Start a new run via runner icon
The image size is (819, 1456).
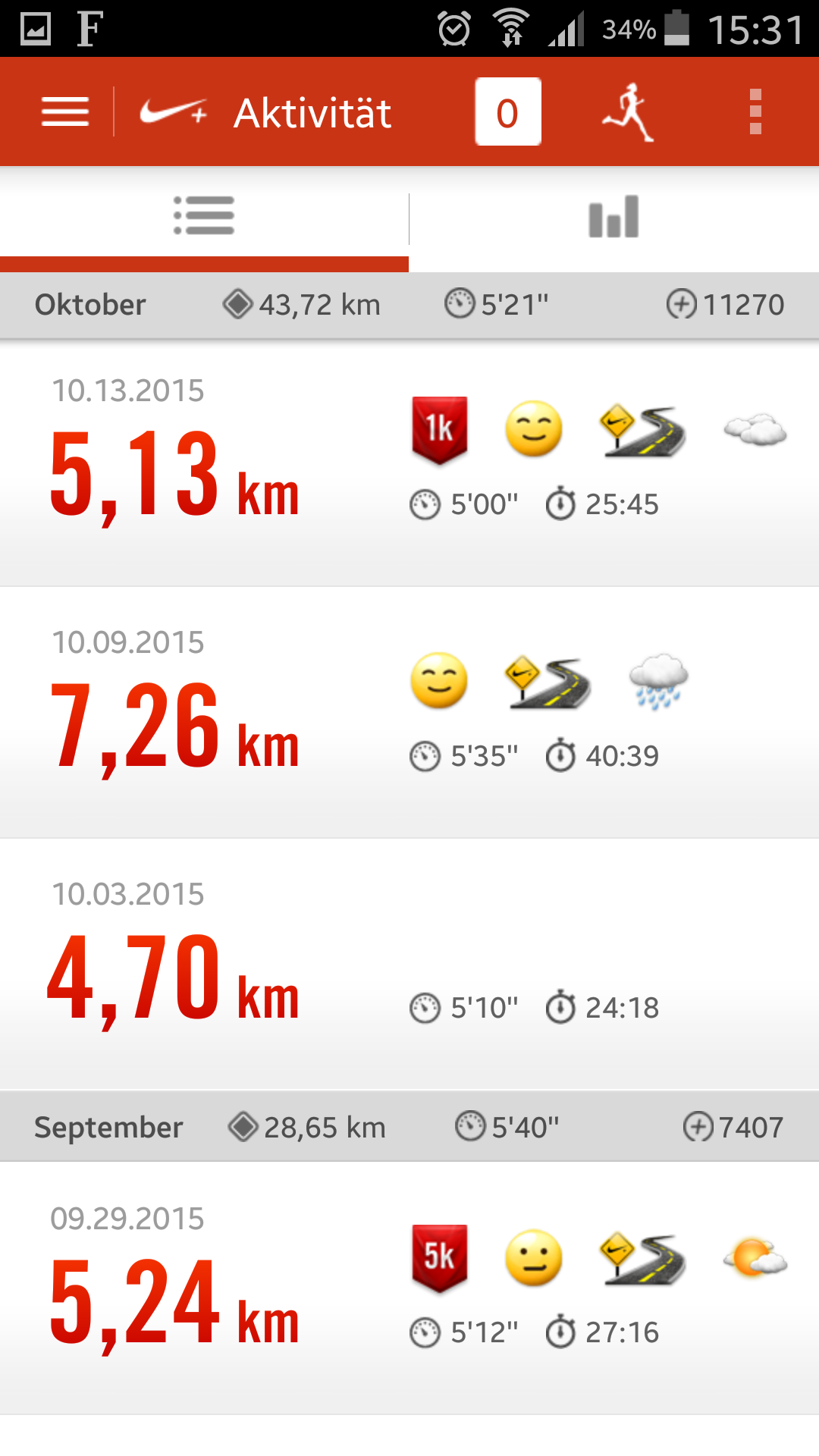(629, 112)
